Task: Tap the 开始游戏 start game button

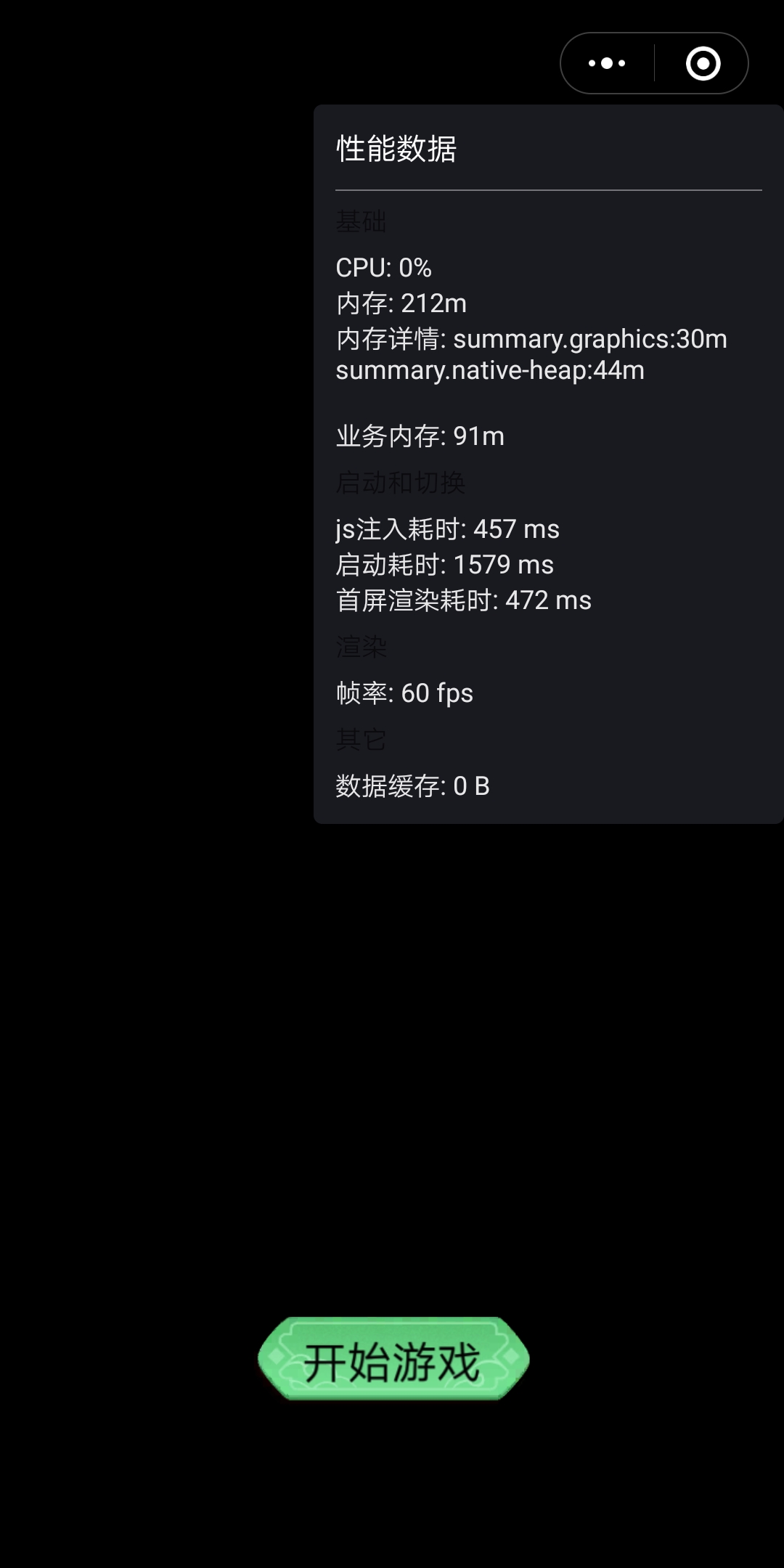Action: pyautogui.click(x=393, y=1360)
